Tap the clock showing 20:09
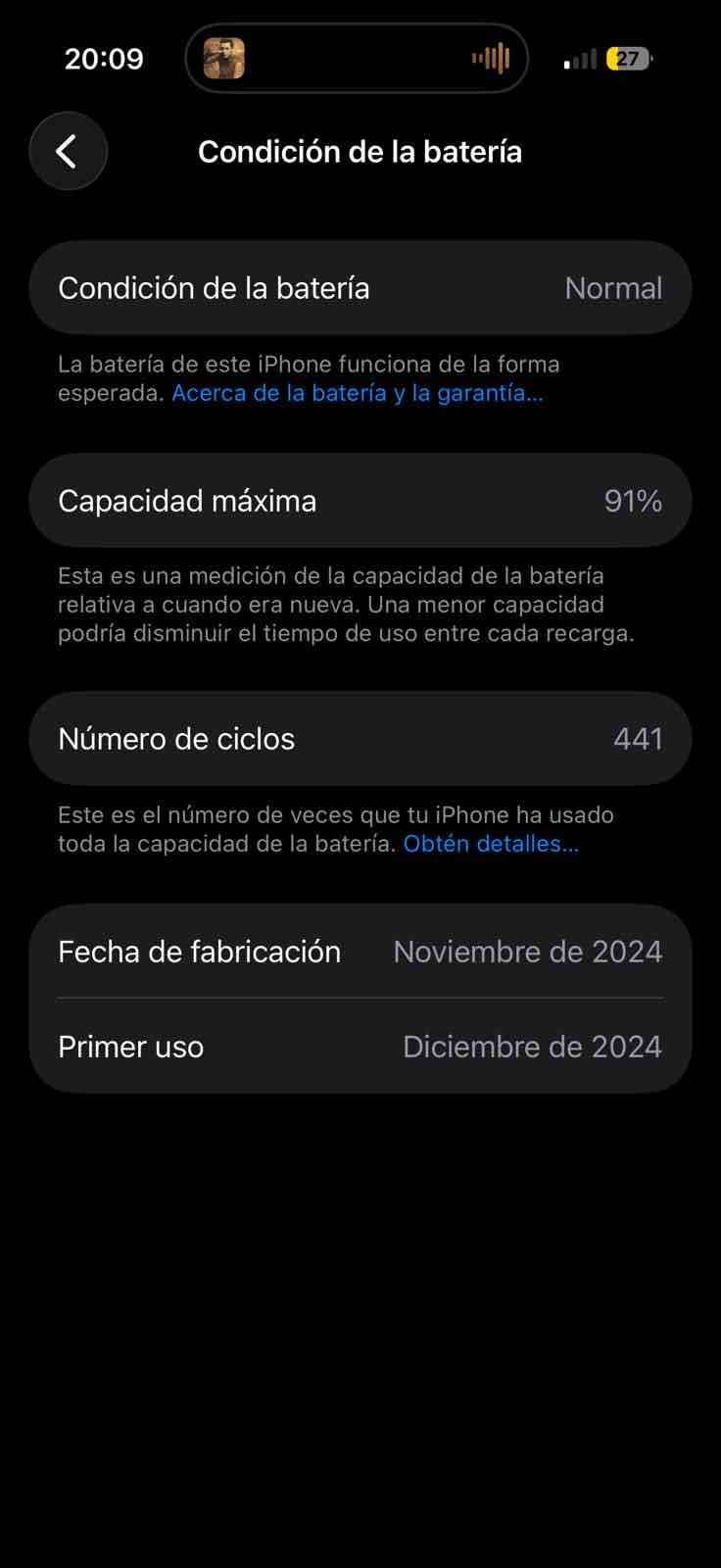721x1568 pixels. 103,59
